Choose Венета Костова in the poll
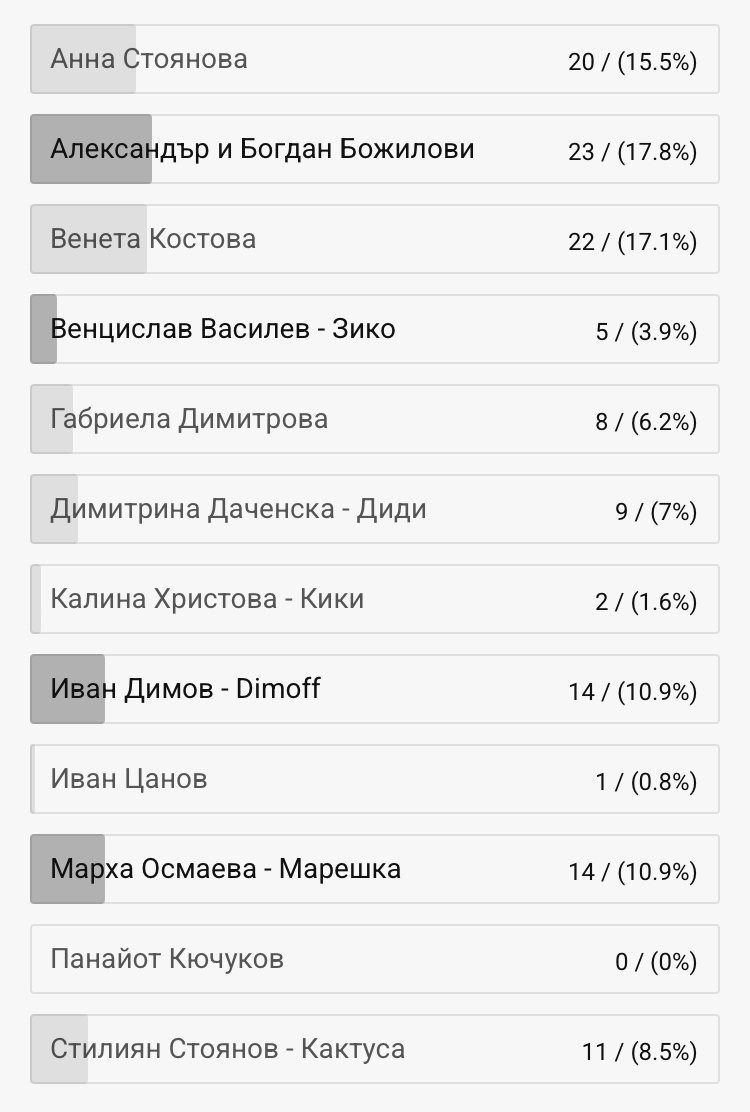Image resolution: width=750 pixels, height=1112 pixels. 374,239
